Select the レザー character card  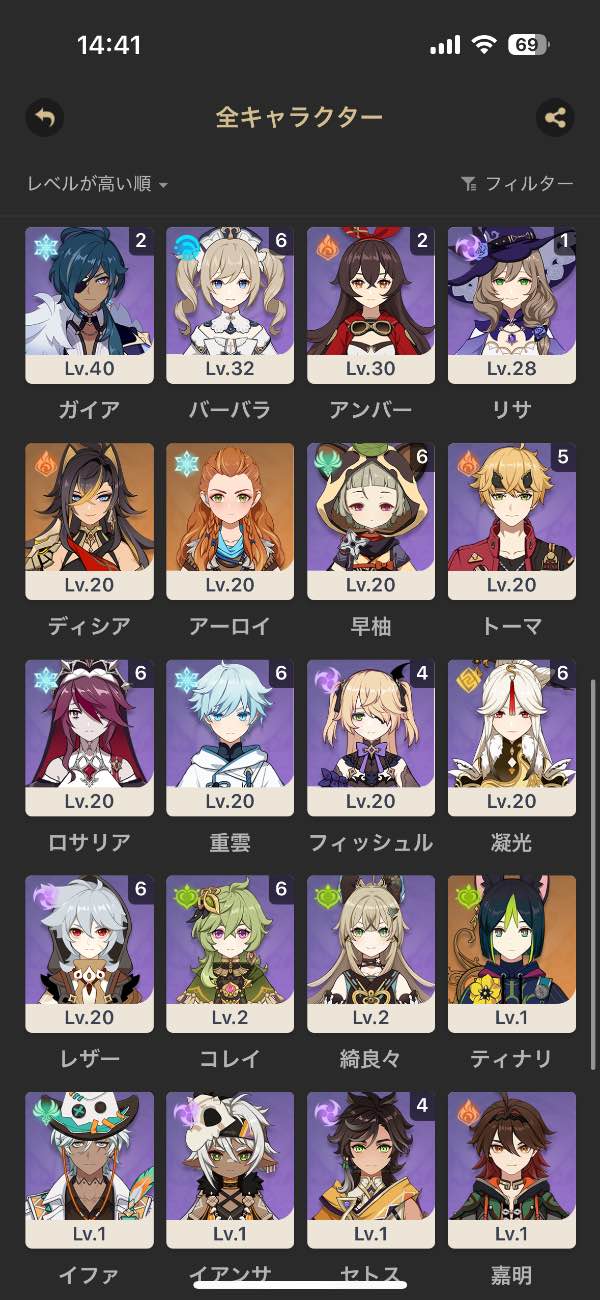[x=90, y=953]
